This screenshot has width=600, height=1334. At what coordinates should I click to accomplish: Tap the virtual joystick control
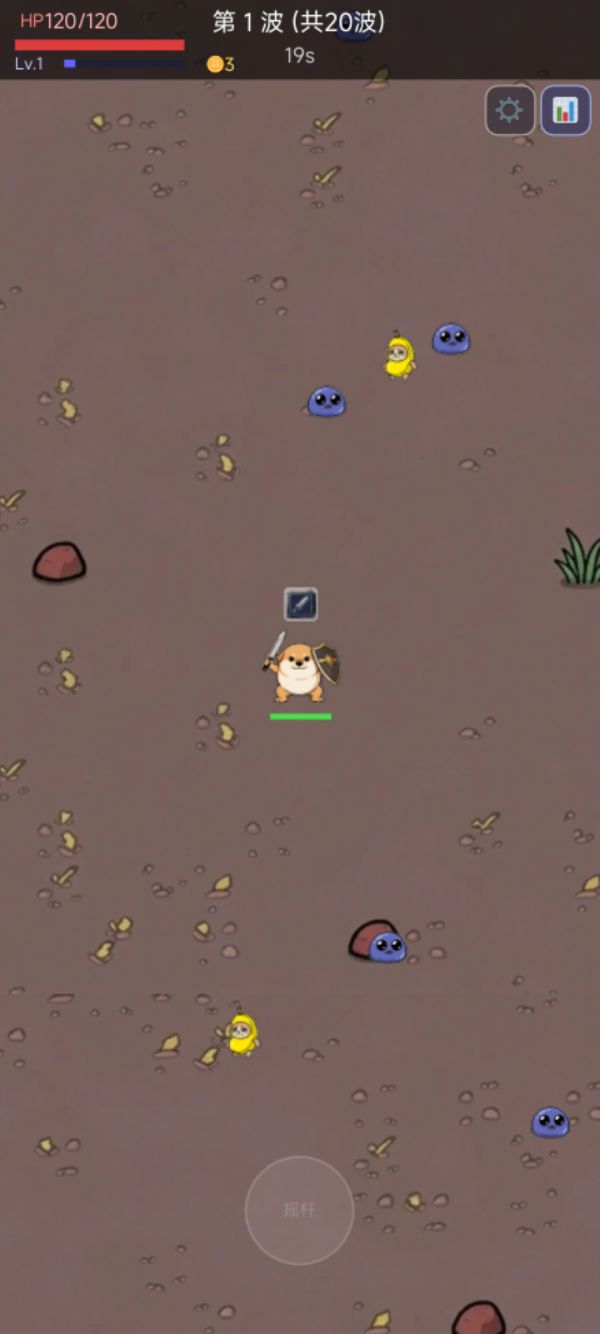pos(299,1210)
